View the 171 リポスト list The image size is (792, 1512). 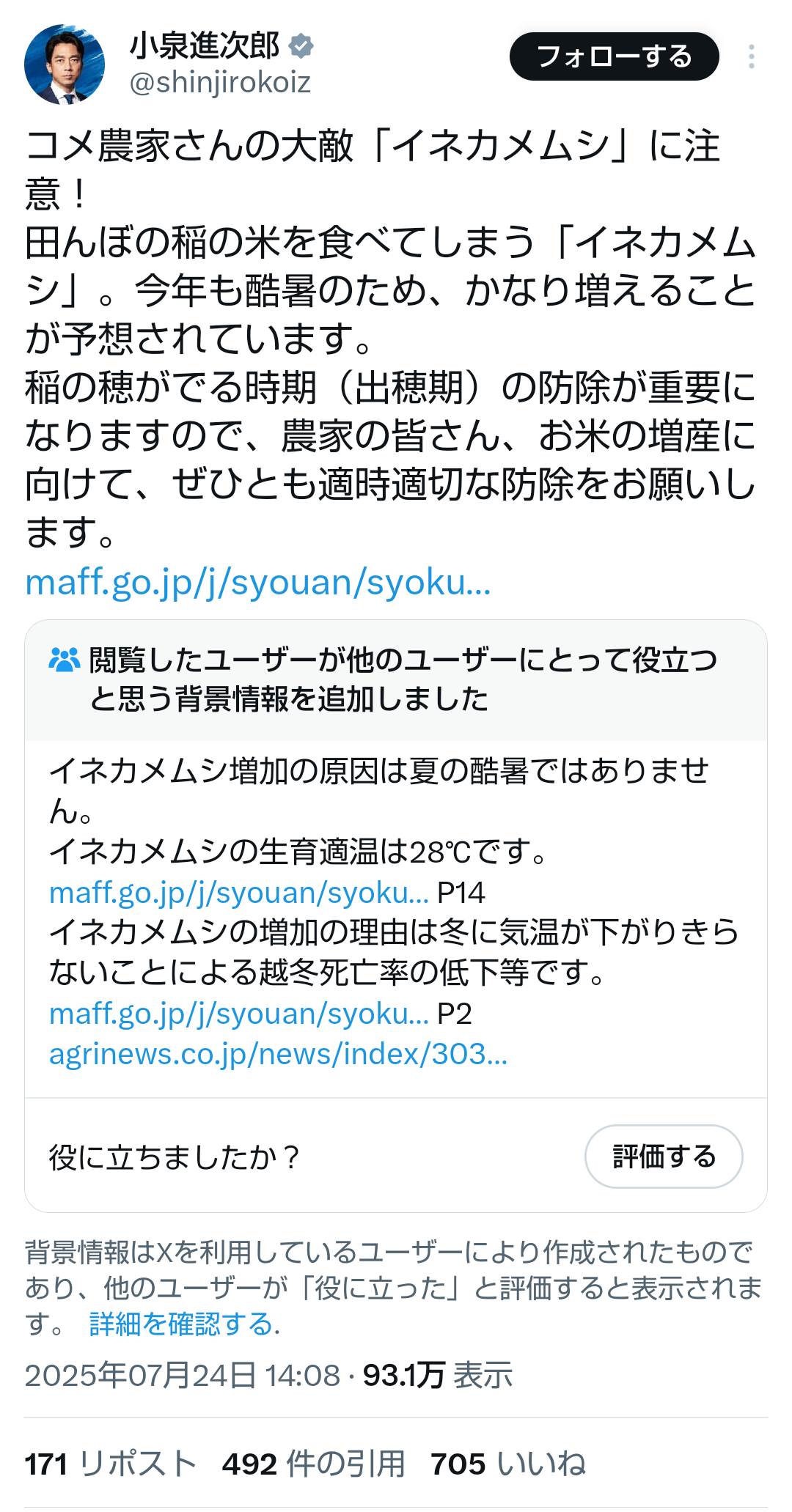click(111, 1464)
